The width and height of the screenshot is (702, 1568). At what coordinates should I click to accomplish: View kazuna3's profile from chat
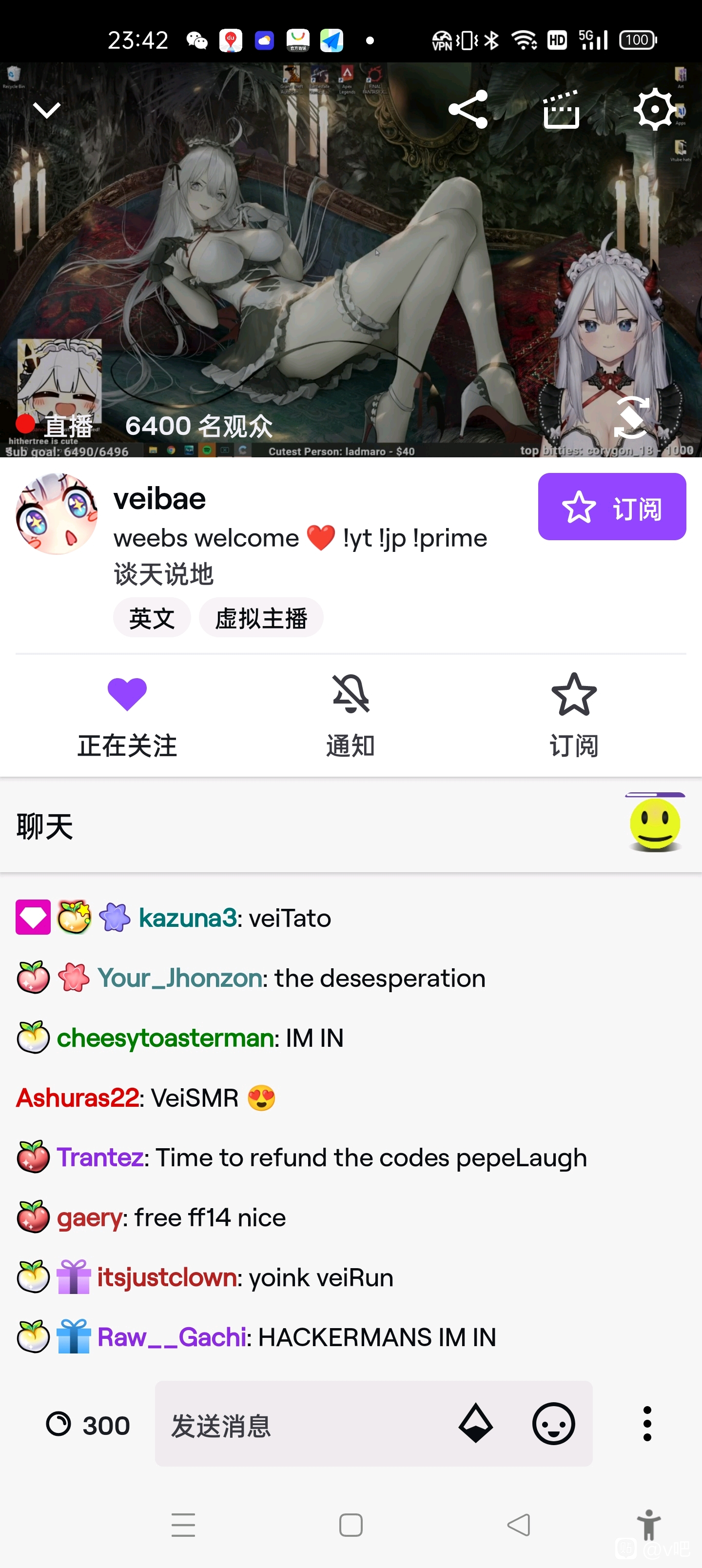[x=188, y=918]
